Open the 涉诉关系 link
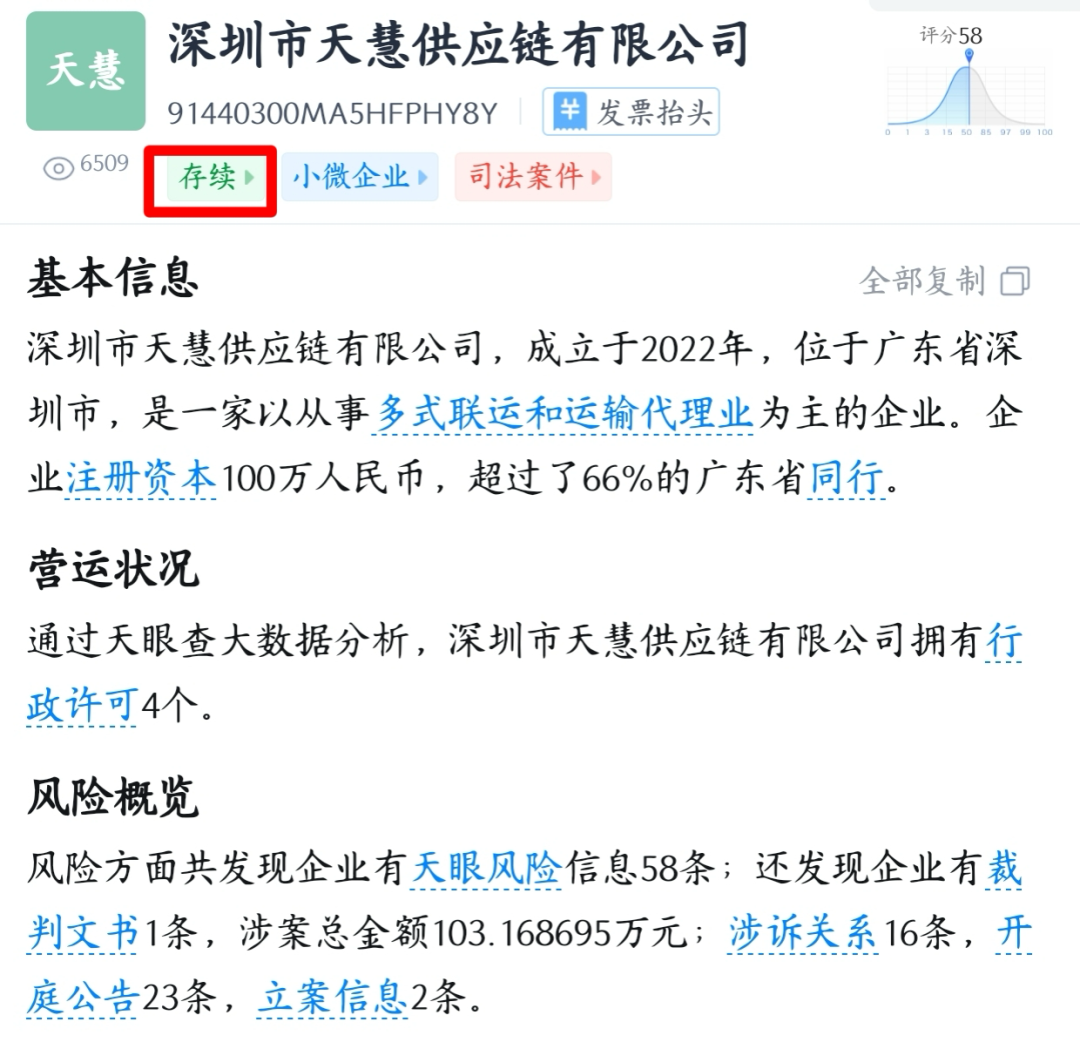 (802, 934)
